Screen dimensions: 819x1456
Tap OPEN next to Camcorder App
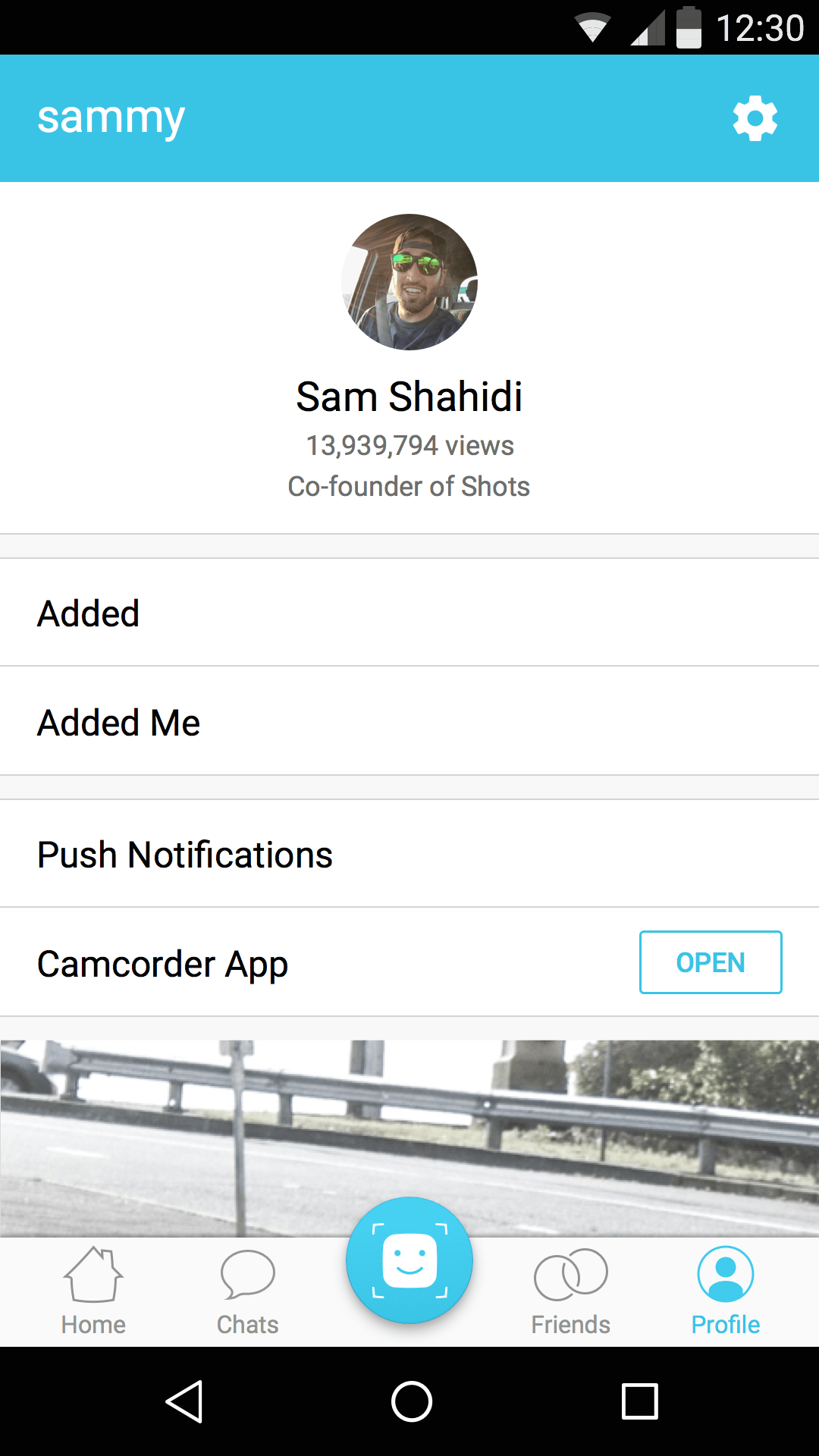point(711,962)
